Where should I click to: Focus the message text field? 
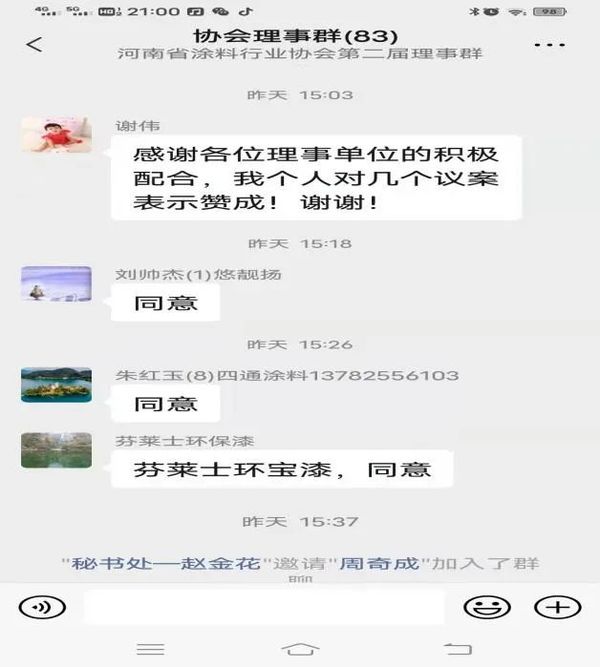(x=264, y=606)
